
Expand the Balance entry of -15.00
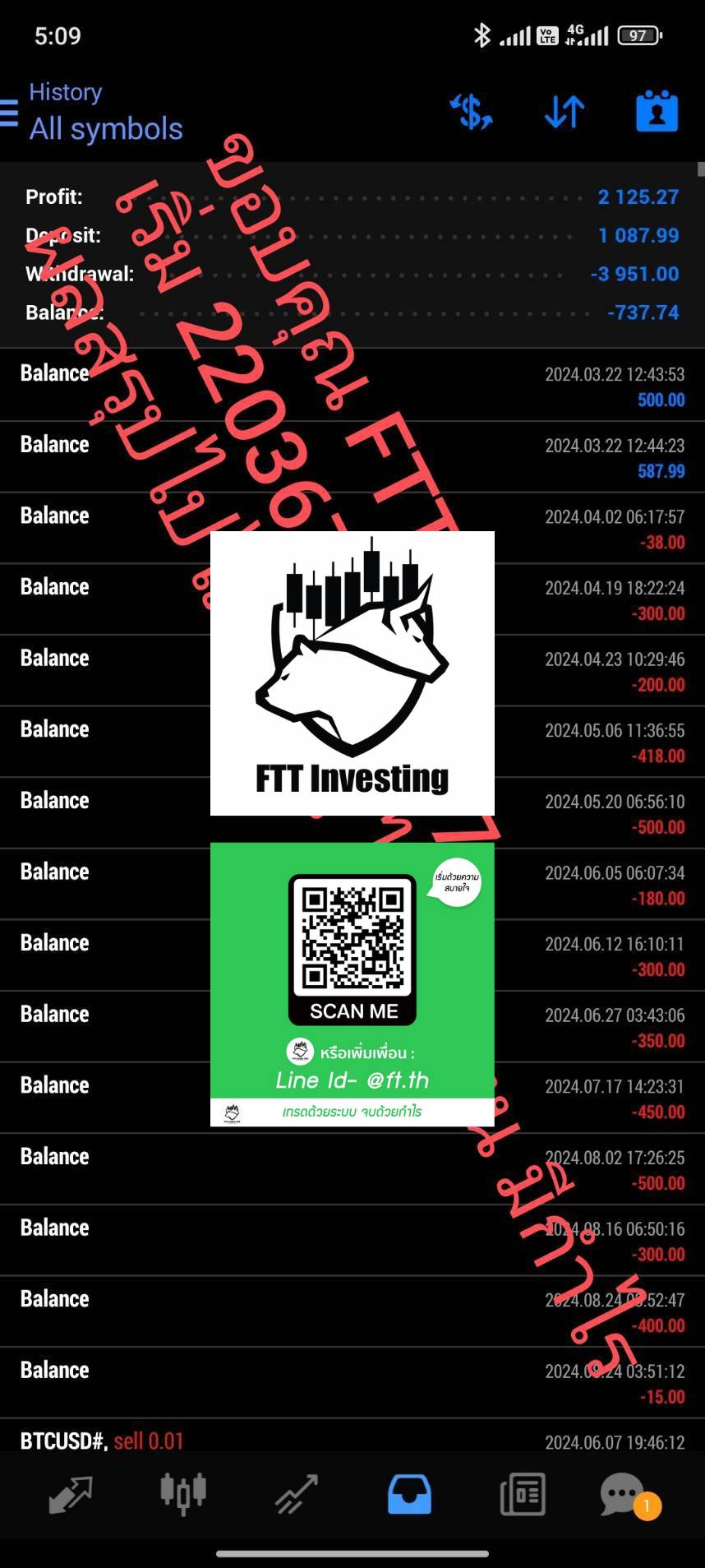coord(352,1383)
